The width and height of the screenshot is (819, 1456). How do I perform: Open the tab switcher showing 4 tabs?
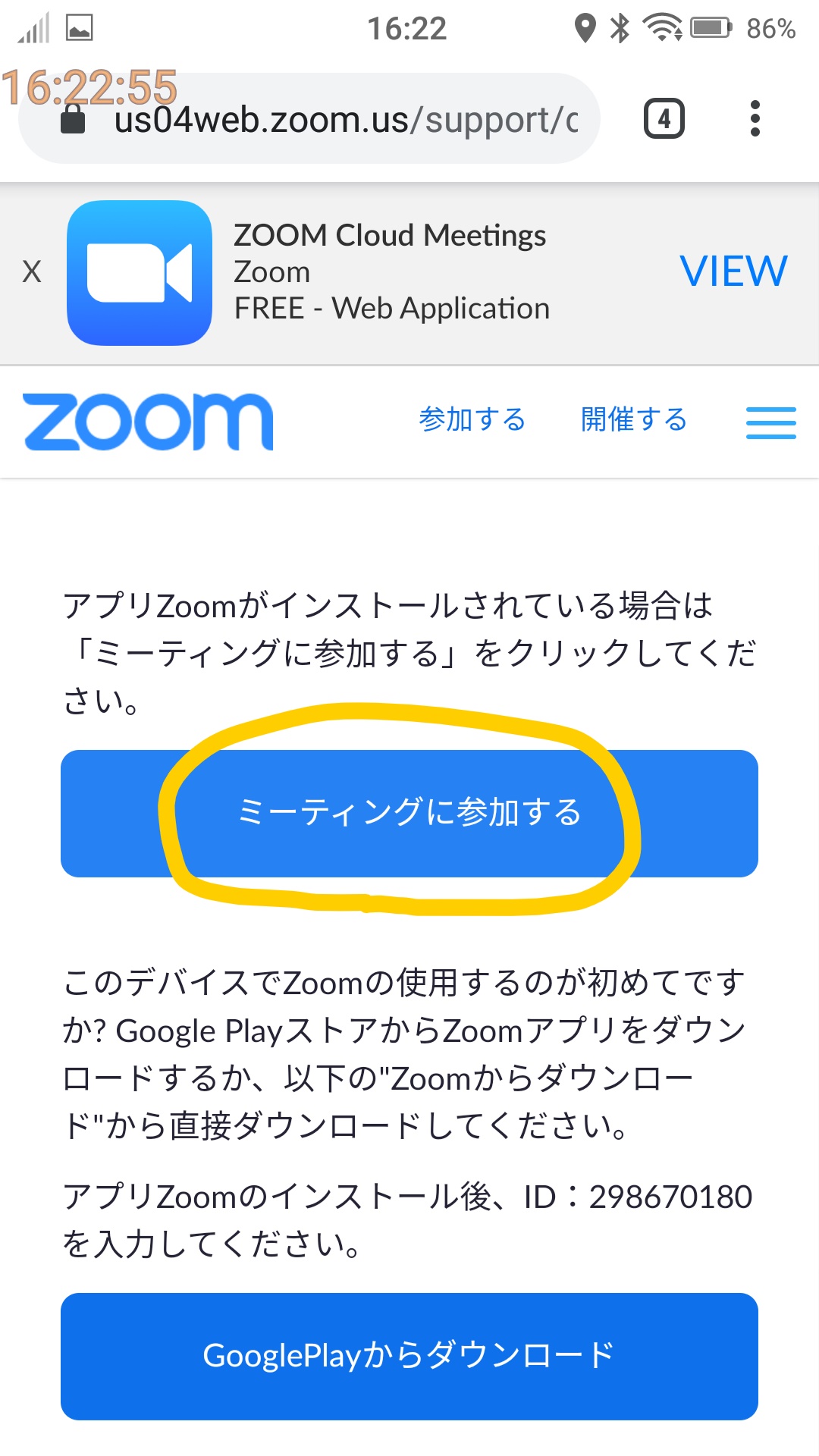tap(664, 119)
